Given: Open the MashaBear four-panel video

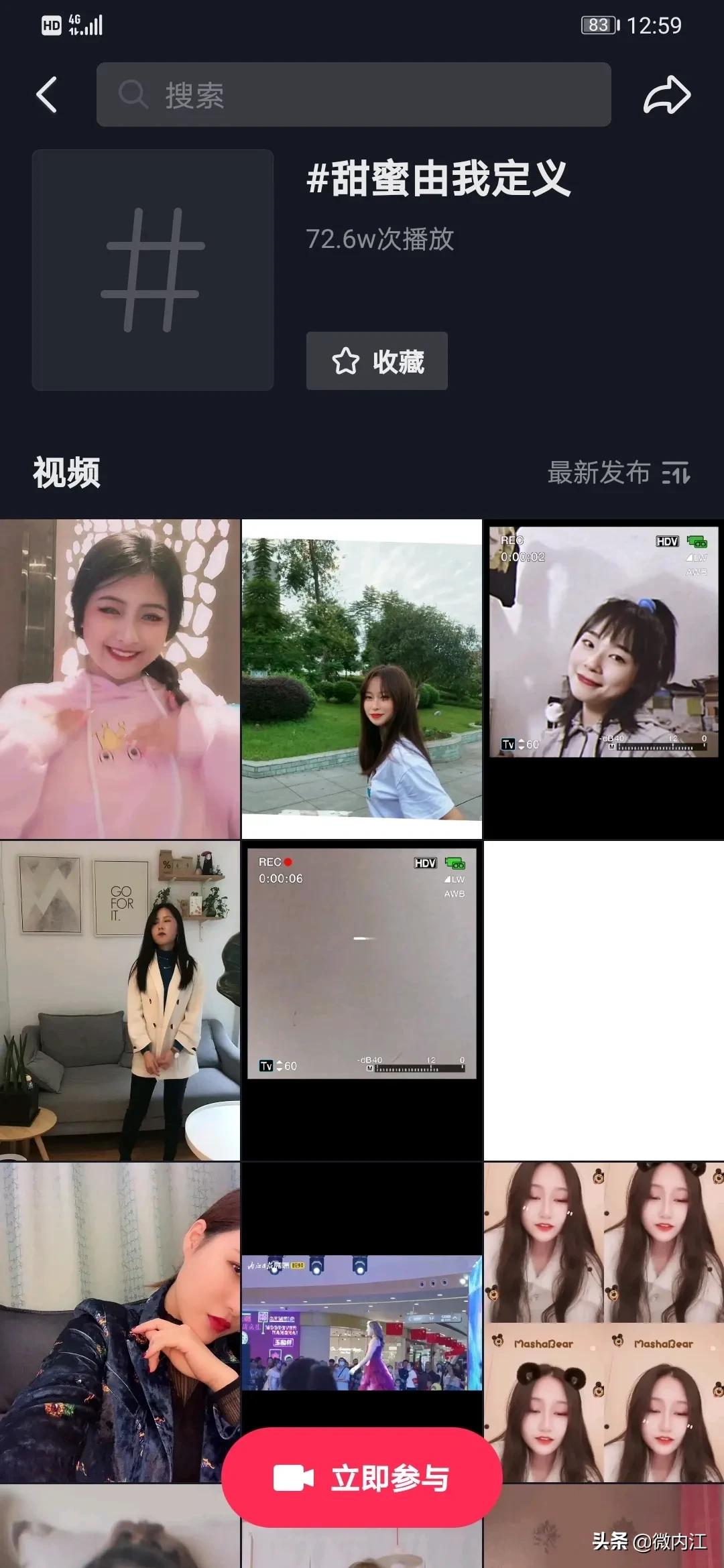Looking at the screenshot, I should tap(604, 1322).
